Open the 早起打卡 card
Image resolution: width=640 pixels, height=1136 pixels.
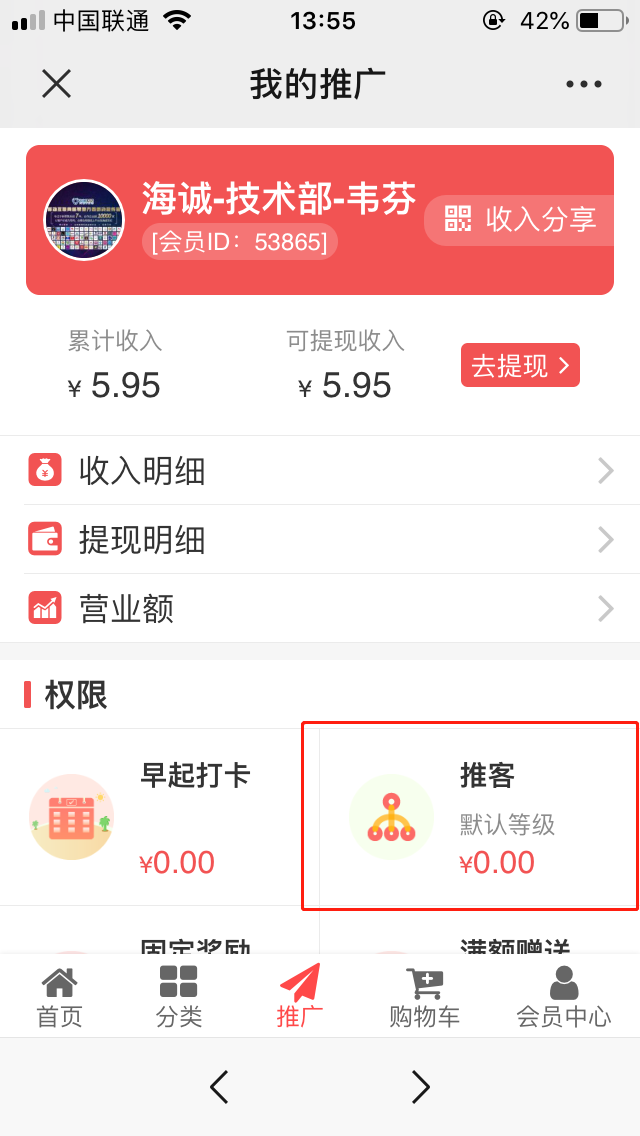click(160, 817)
